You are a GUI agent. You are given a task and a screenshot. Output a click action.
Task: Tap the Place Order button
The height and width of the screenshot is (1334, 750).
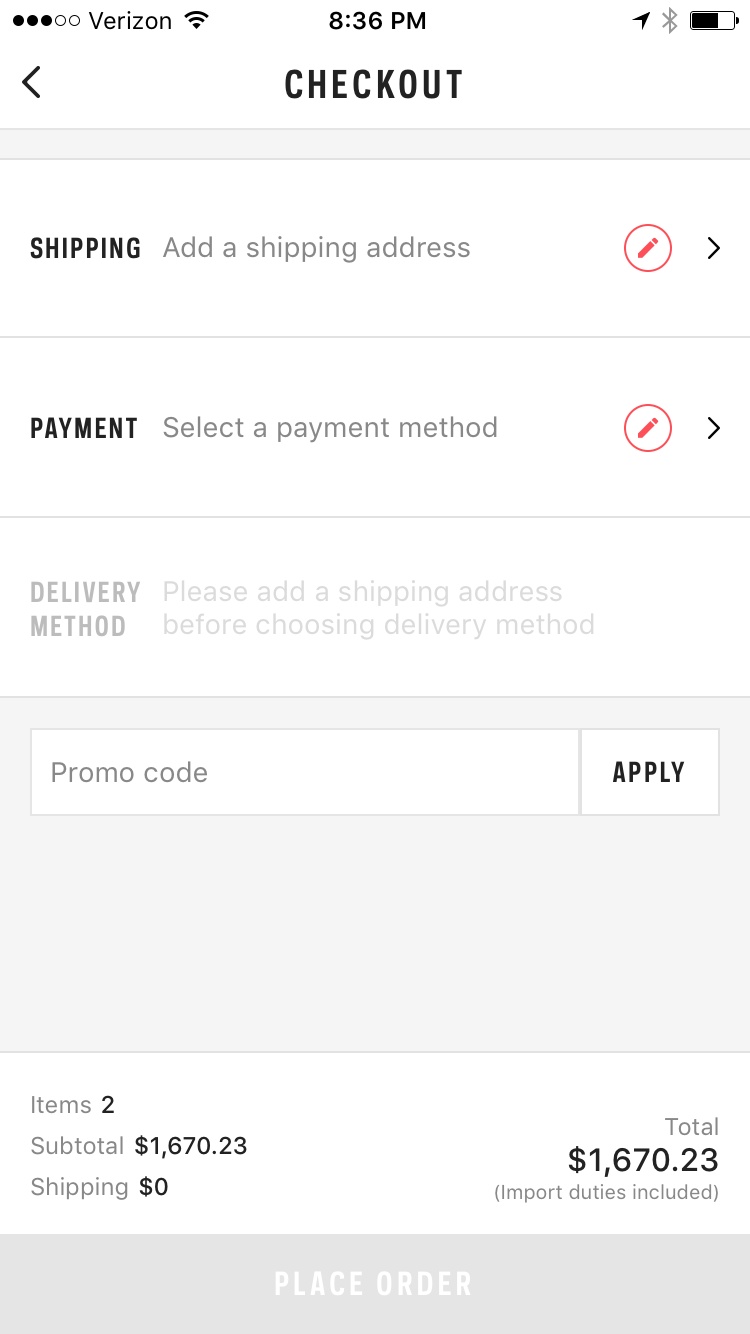[x=374, y=1283]
